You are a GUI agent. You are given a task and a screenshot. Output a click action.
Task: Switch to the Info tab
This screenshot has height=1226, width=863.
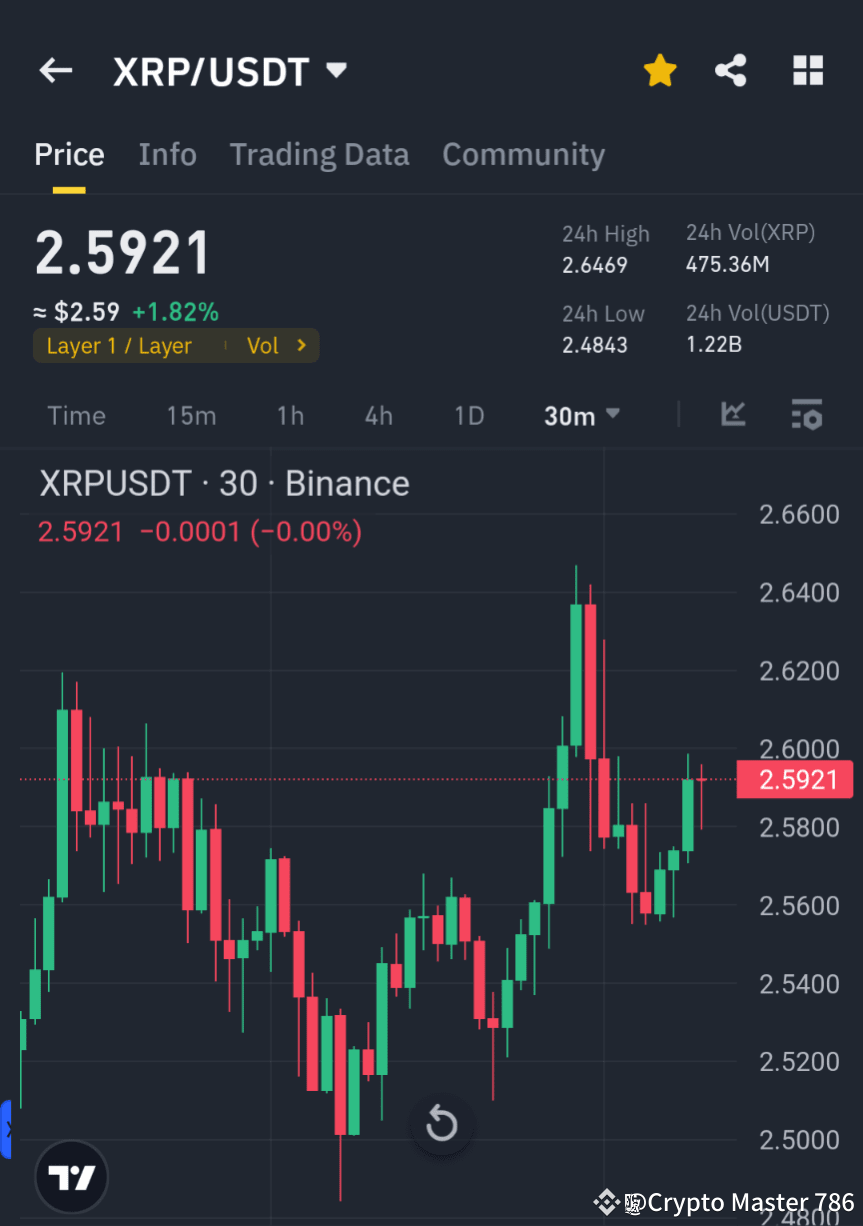click(167, 155)
